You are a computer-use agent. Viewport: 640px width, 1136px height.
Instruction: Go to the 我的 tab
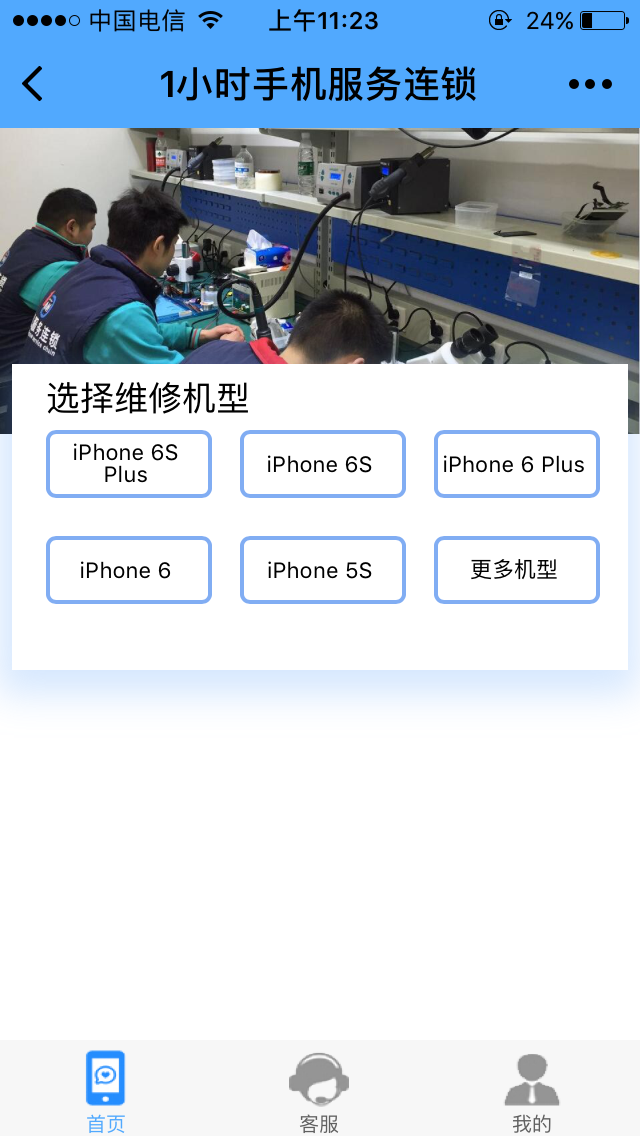click(532, 1090)
